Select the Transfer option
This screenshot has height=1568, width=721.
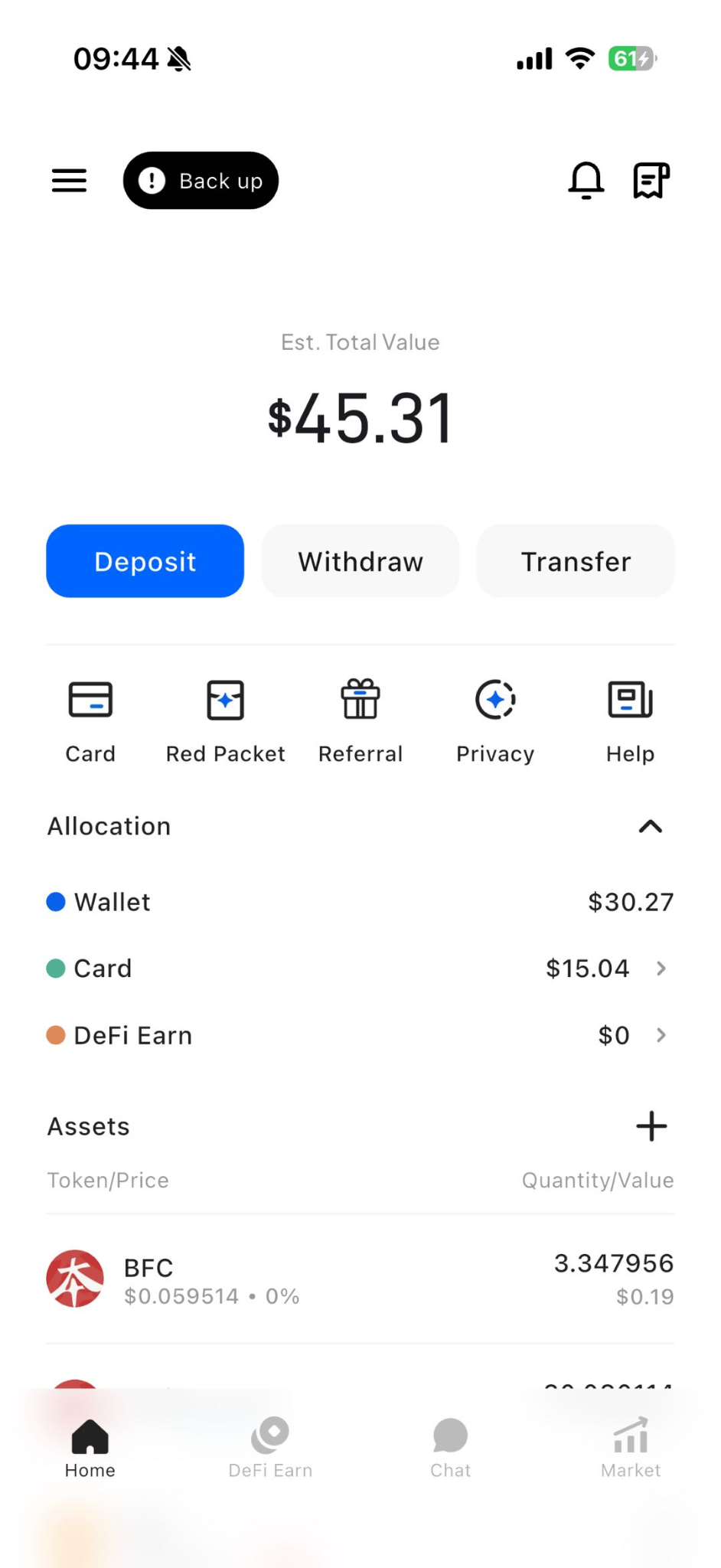click(x=575, y=561)
